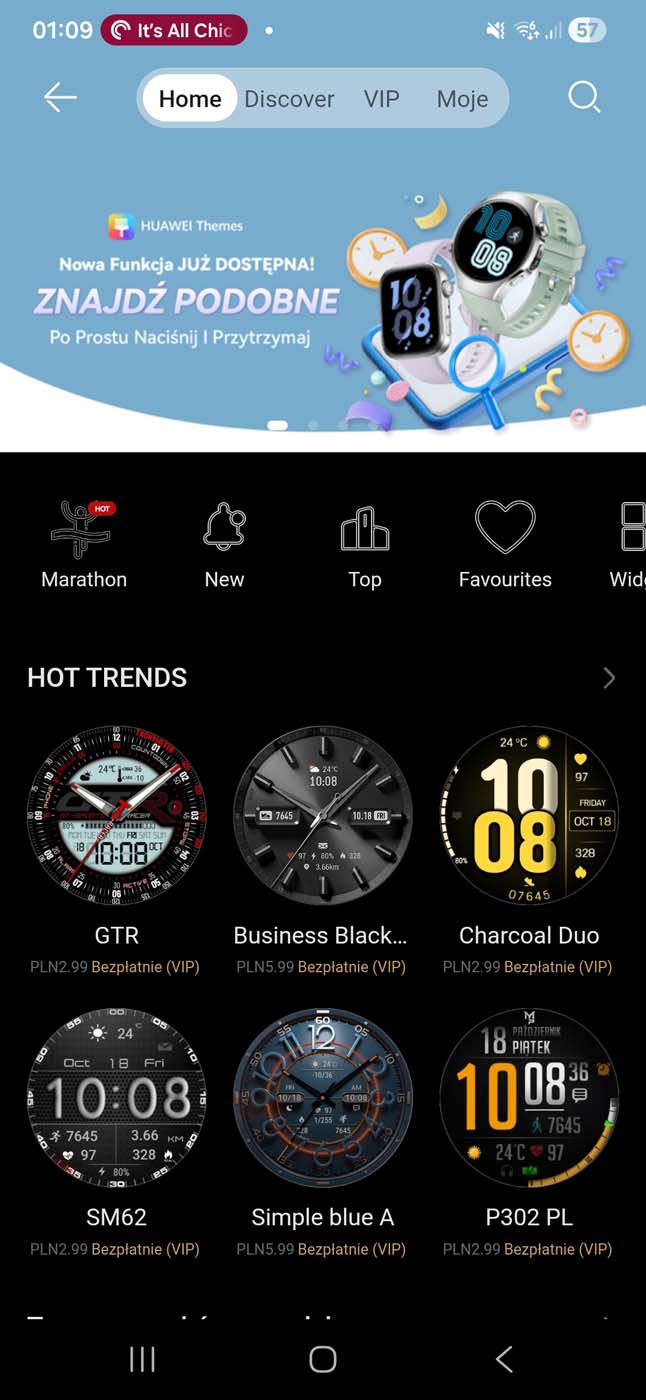Switch to the Discover tab
646x1400 pixels.
[289, 99]
